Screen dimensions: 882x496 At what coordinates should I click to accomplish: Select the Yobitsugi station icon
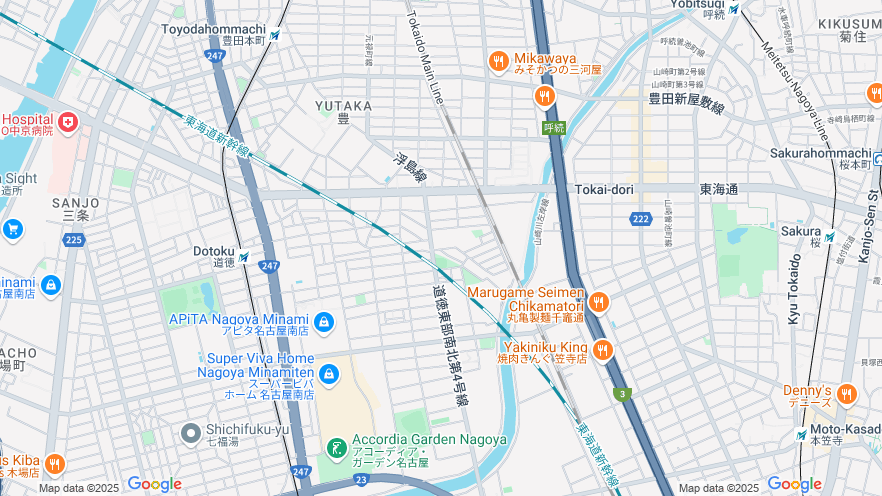[734, 9]
